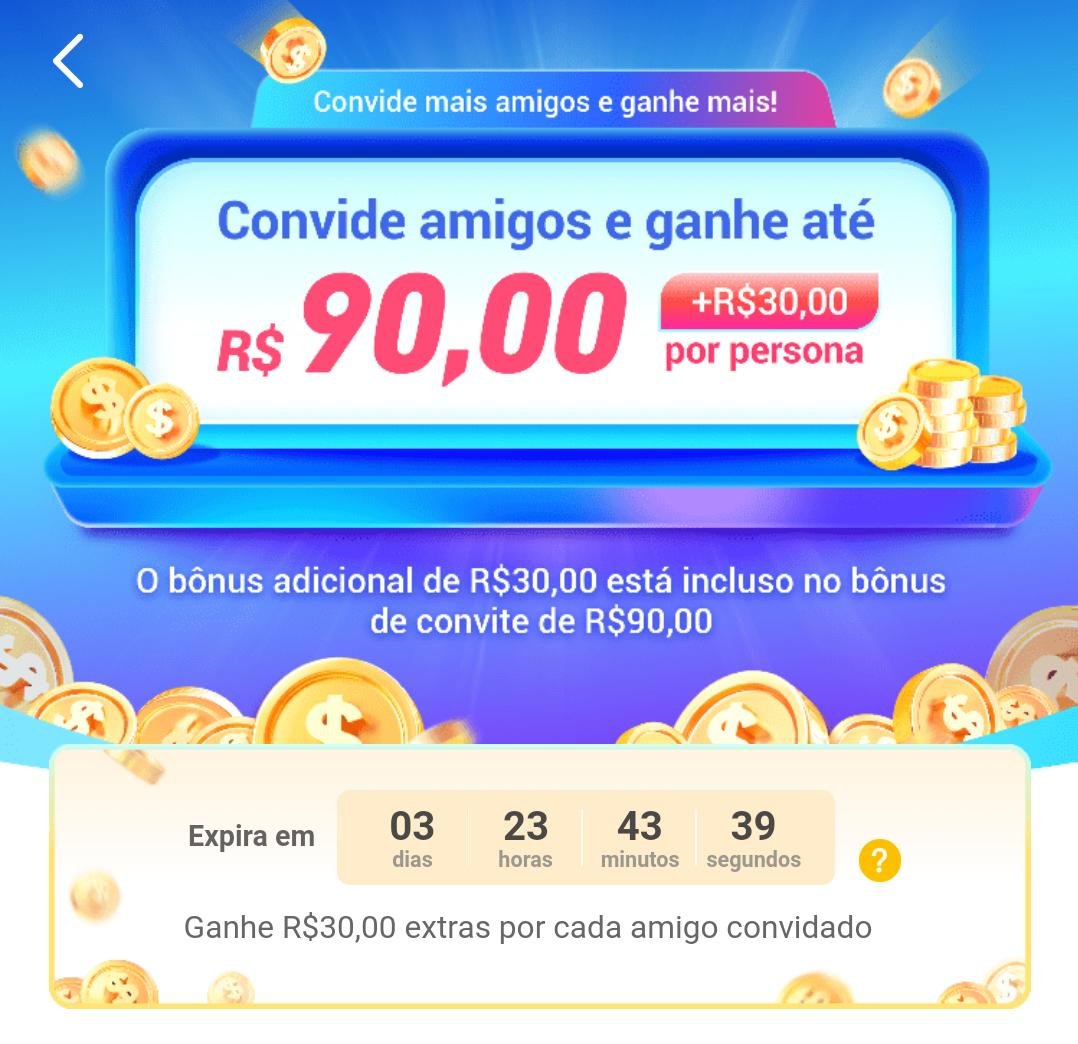Open the yellow question mark help icon

click(880, 860)
